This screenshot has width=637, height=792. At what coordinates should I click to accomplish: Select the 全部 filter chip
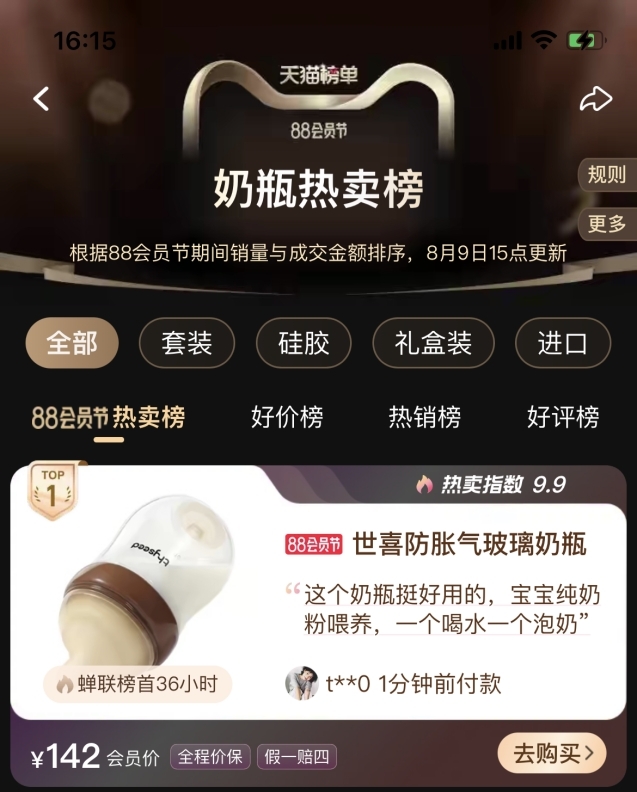click(x=72, y=343)
